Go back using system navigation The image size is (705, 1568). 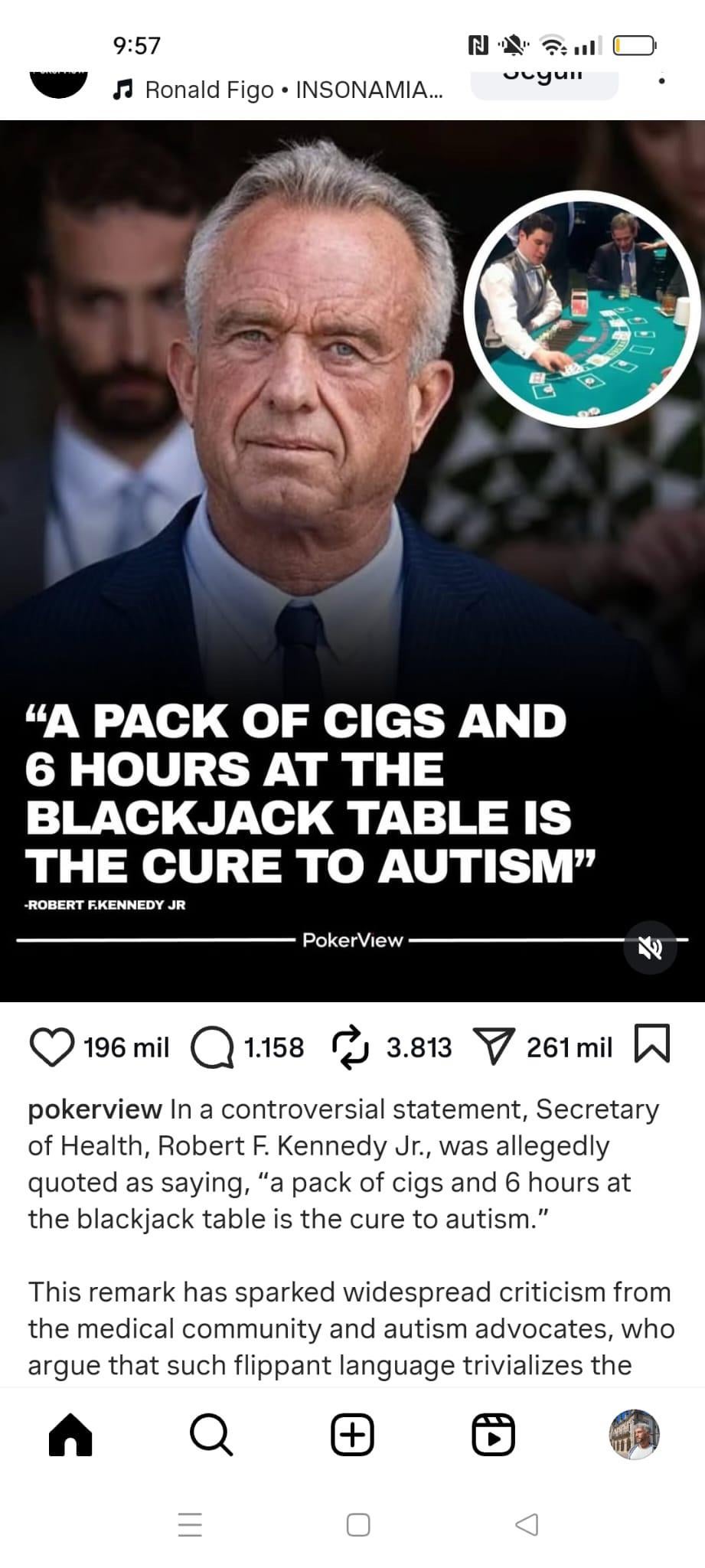(527, 1524)
